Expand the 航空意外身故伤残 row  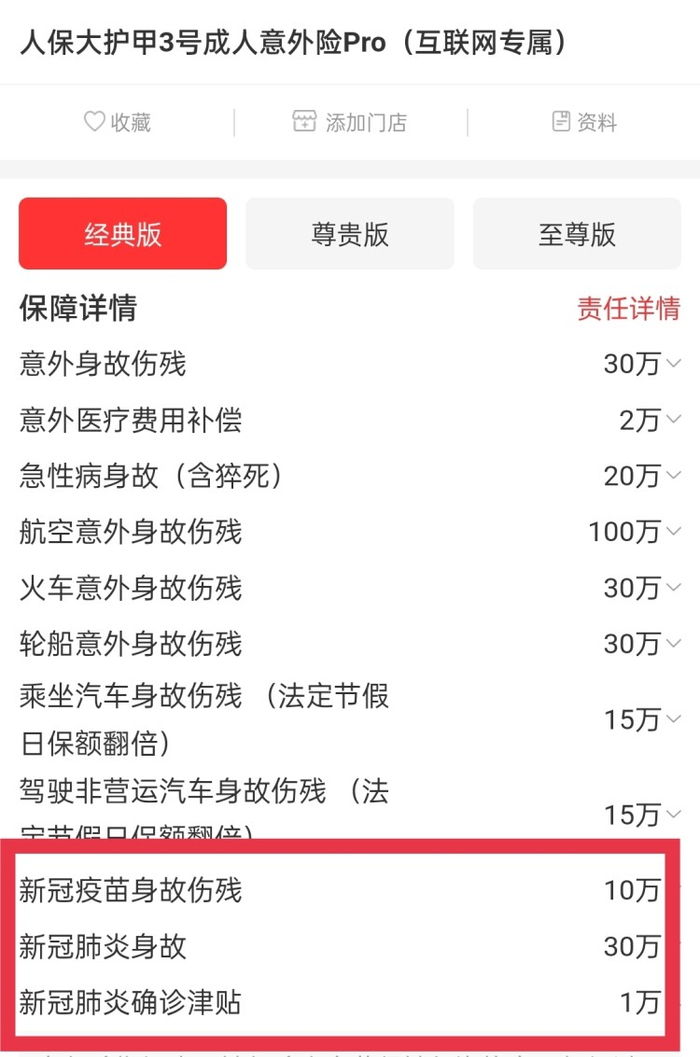pos(350,532)
